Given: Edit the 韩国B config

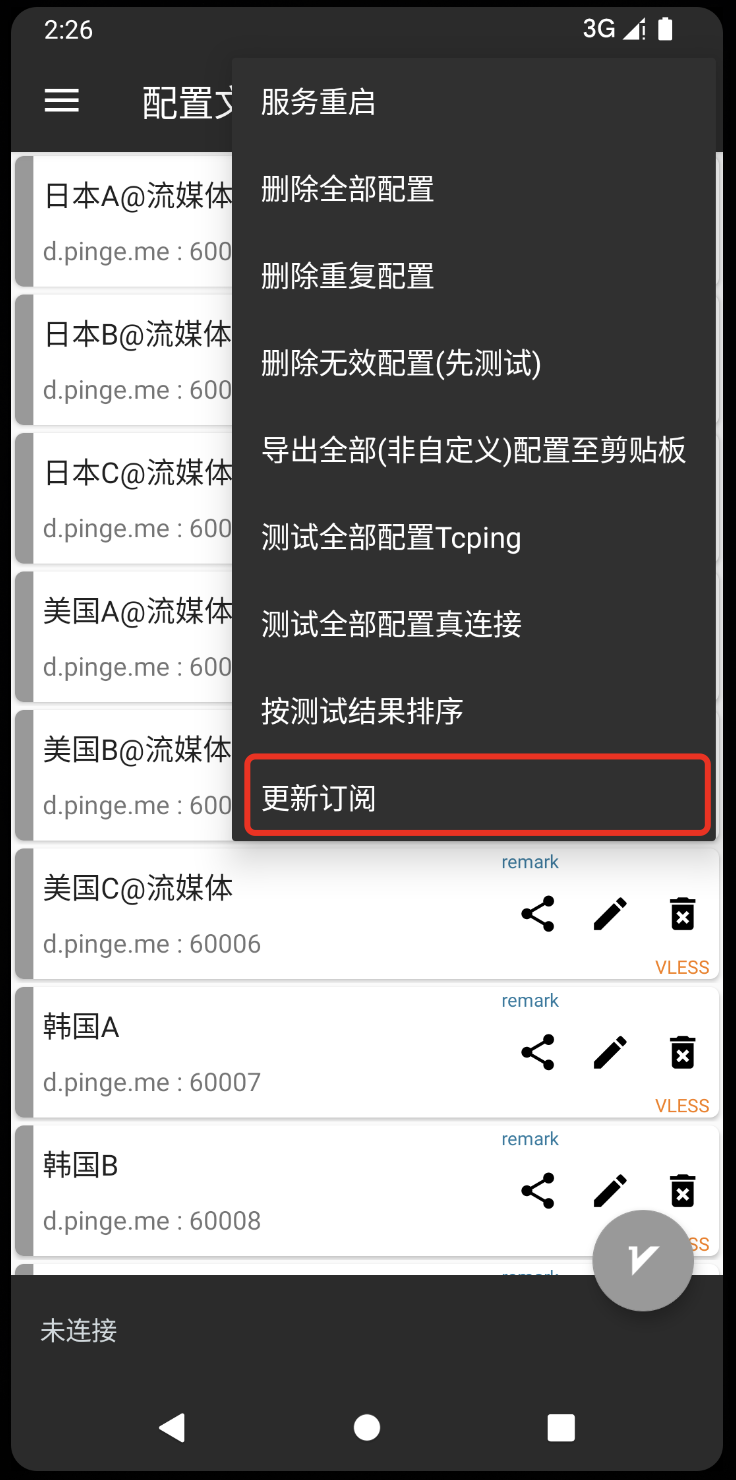Looking at the screenshot, I should coord(610,1190).
